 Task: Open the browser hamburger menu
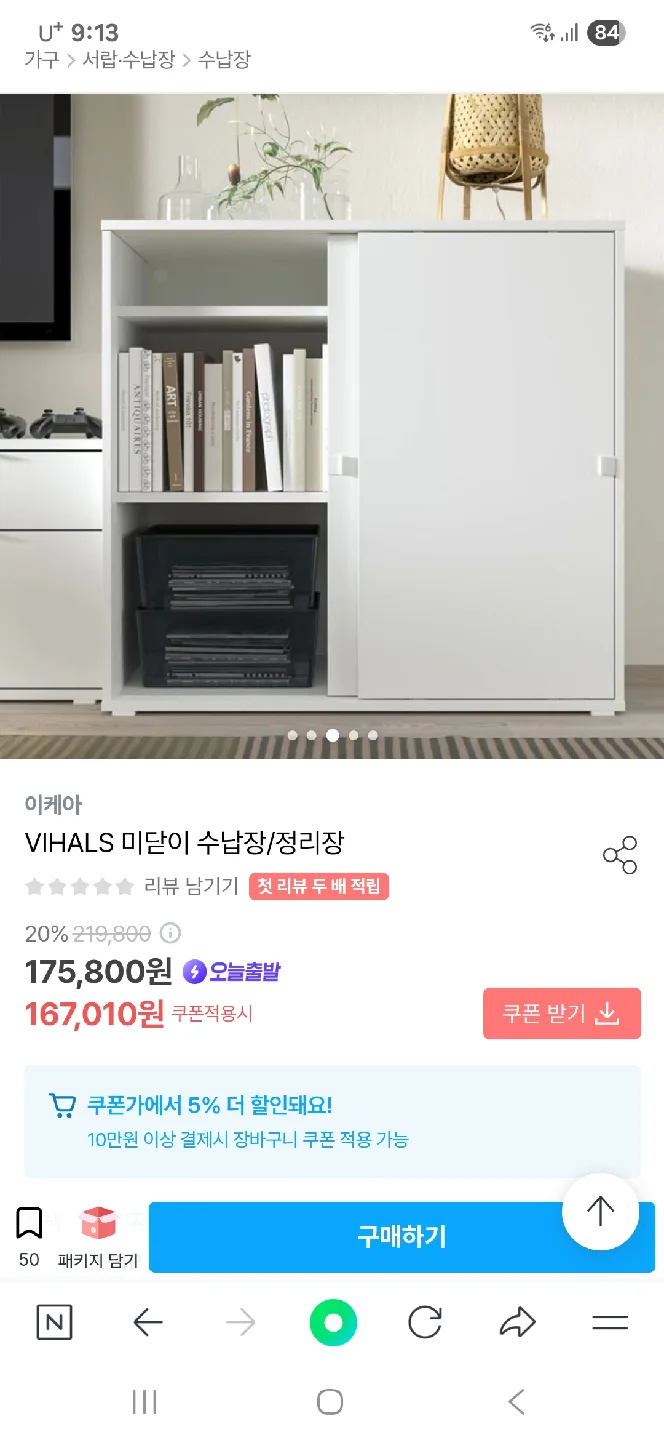pyautogui.click(x=609, y=1323)
